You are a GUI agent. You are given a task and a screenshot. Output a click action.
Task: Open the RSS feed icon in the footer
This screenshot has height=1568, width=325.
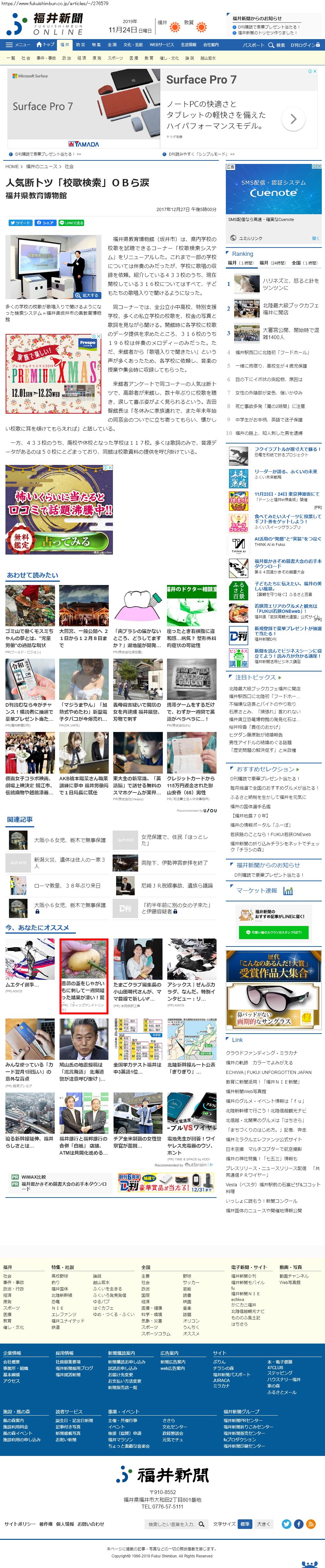(x=310, y=1524)
